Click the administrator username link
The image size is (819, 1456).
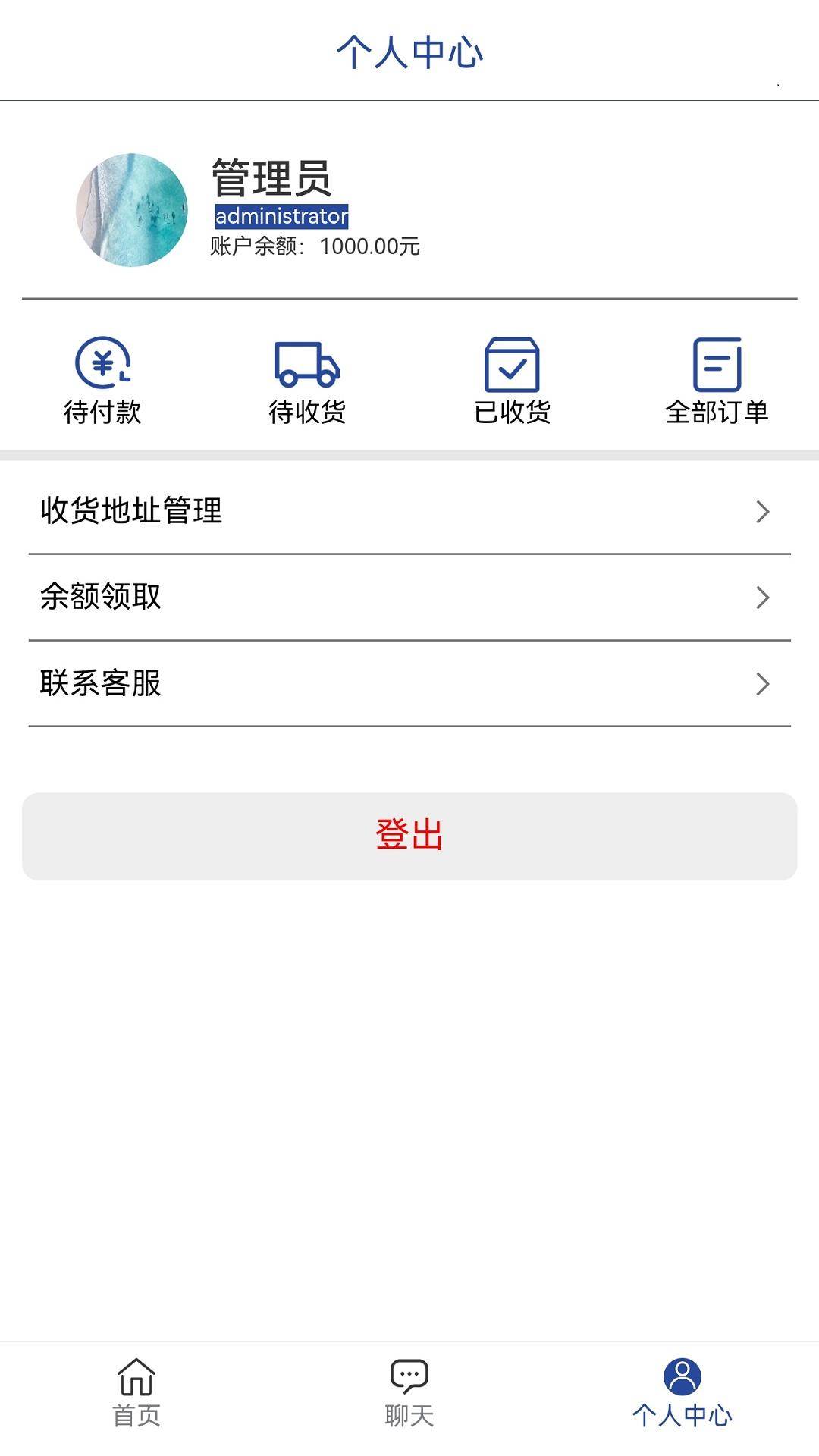point(279,217)
